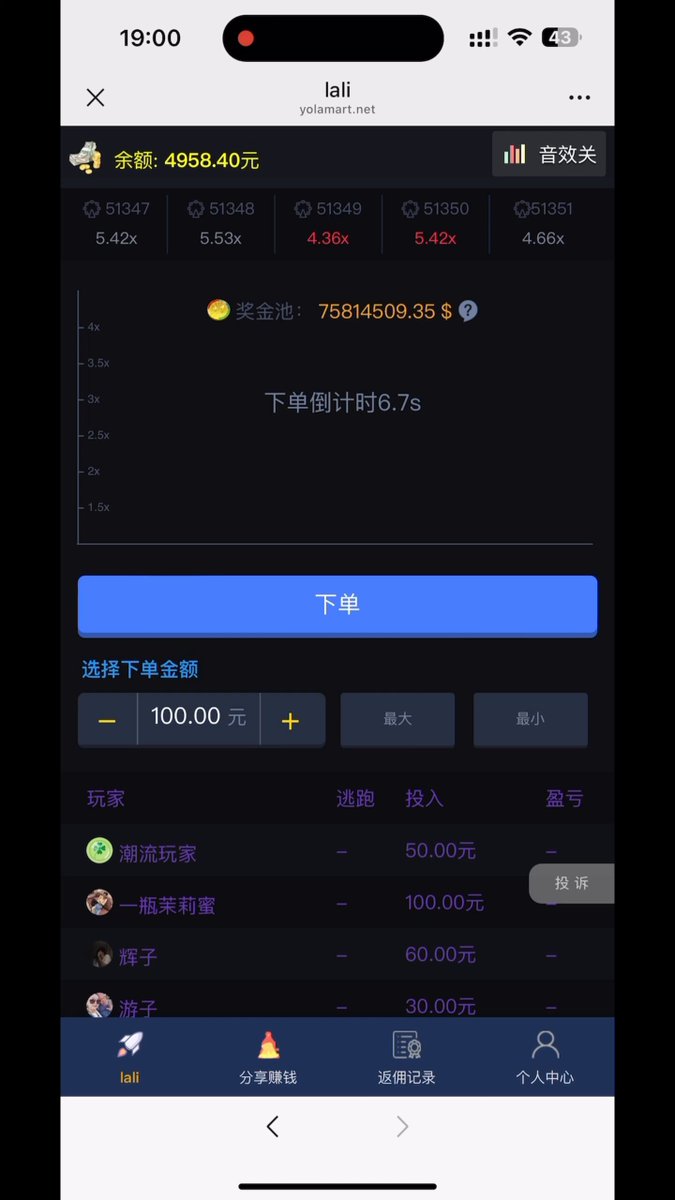The image size is (675, 1200).
Task: Open the 返佣记录 tab
Action: (x=406, y=1057)
